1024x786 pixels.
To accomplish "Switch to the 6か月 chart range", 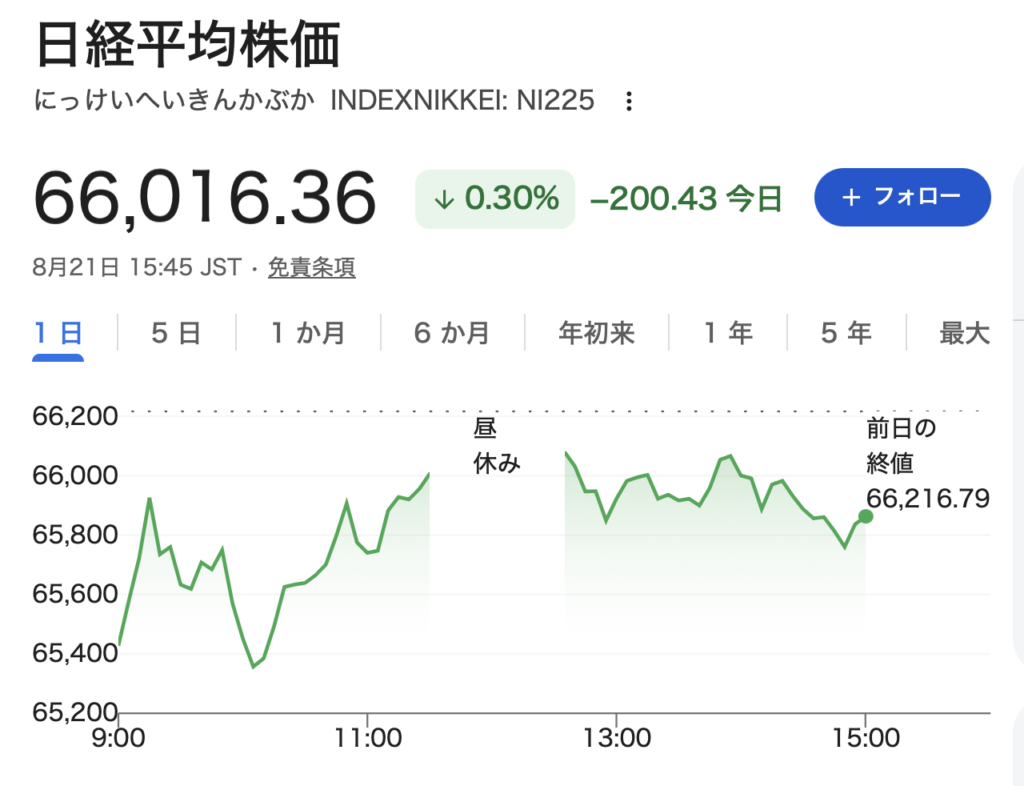I will (452, 333).
